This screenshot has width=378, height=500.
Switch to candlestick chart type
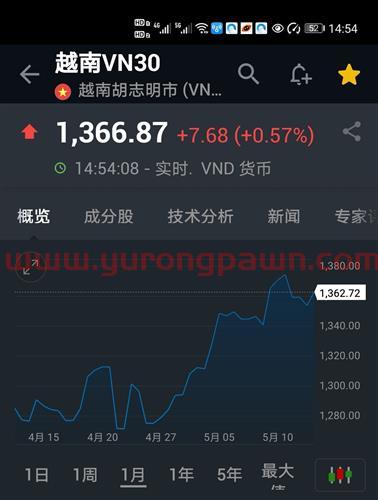pyautogui.click(x=340, y=475)
